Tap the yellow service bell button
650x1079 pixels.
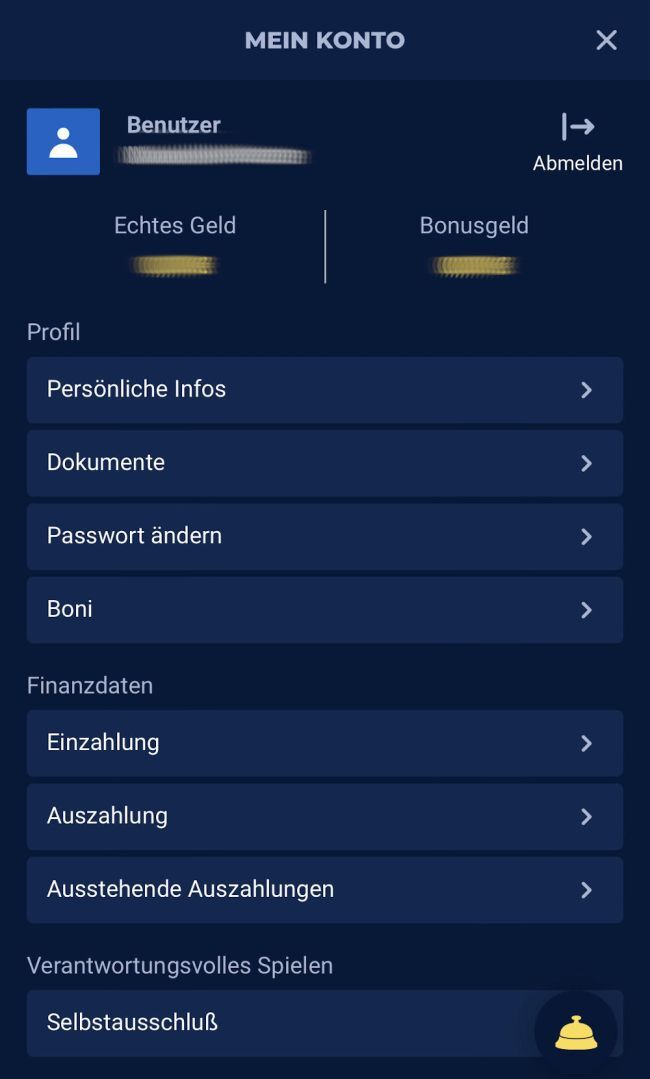(x=576, y=1032)
